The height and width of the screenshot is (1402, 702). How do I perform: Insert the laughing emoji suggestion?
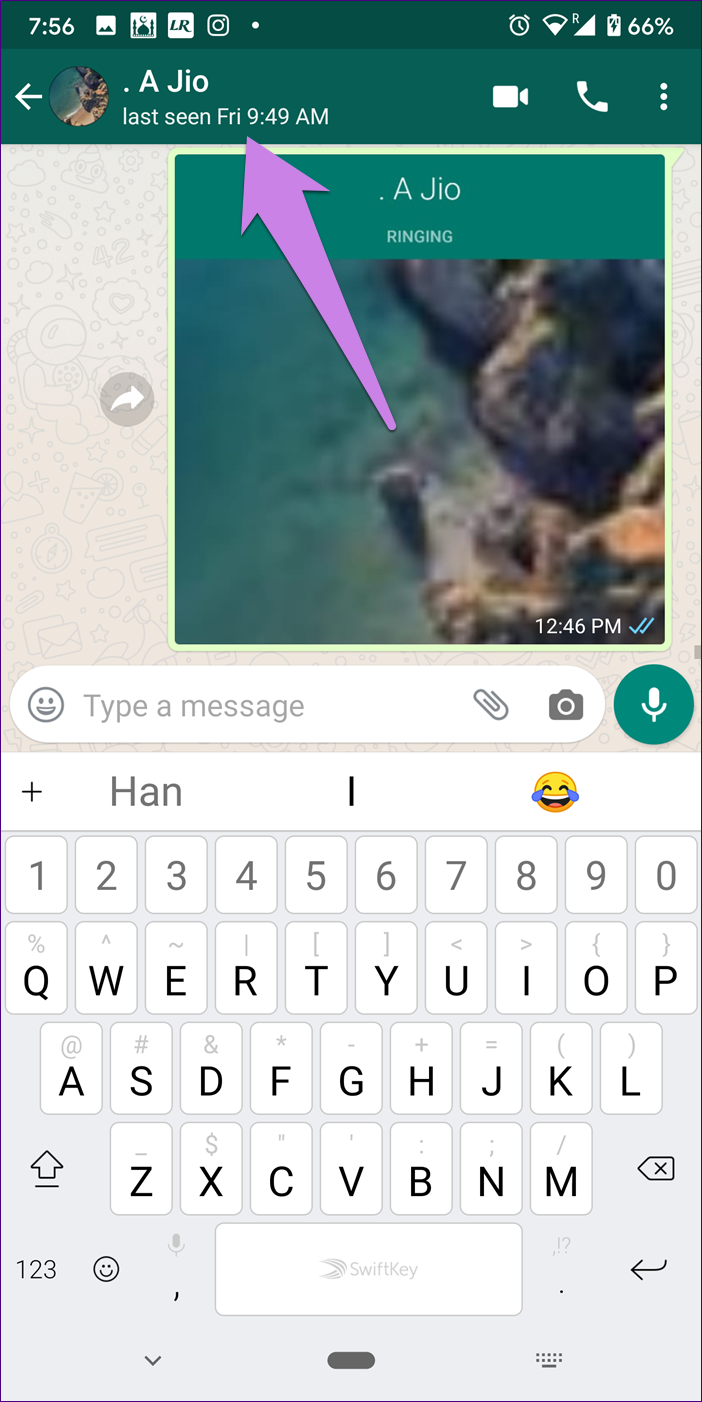point(555,792)
